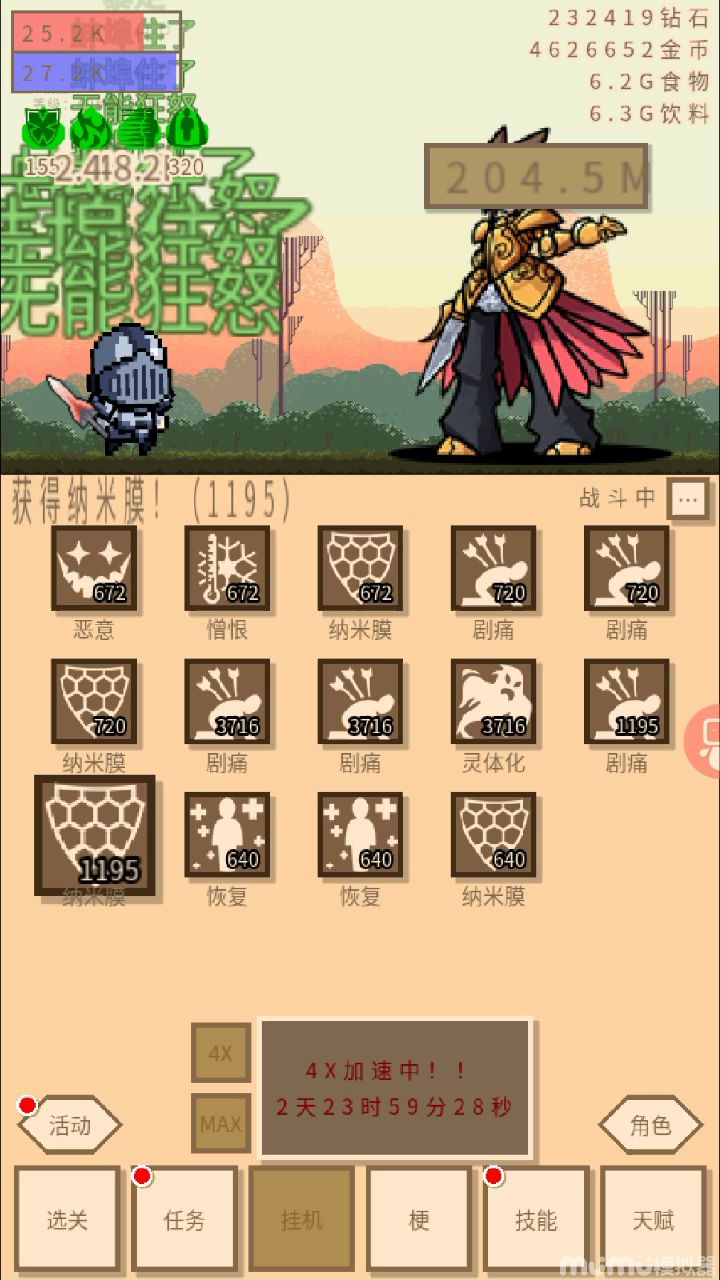This screenshot has height=1280, width=720.
Task: Toggle the 4X speed button
Action: pyautogui.click(x=220, y=1053)
